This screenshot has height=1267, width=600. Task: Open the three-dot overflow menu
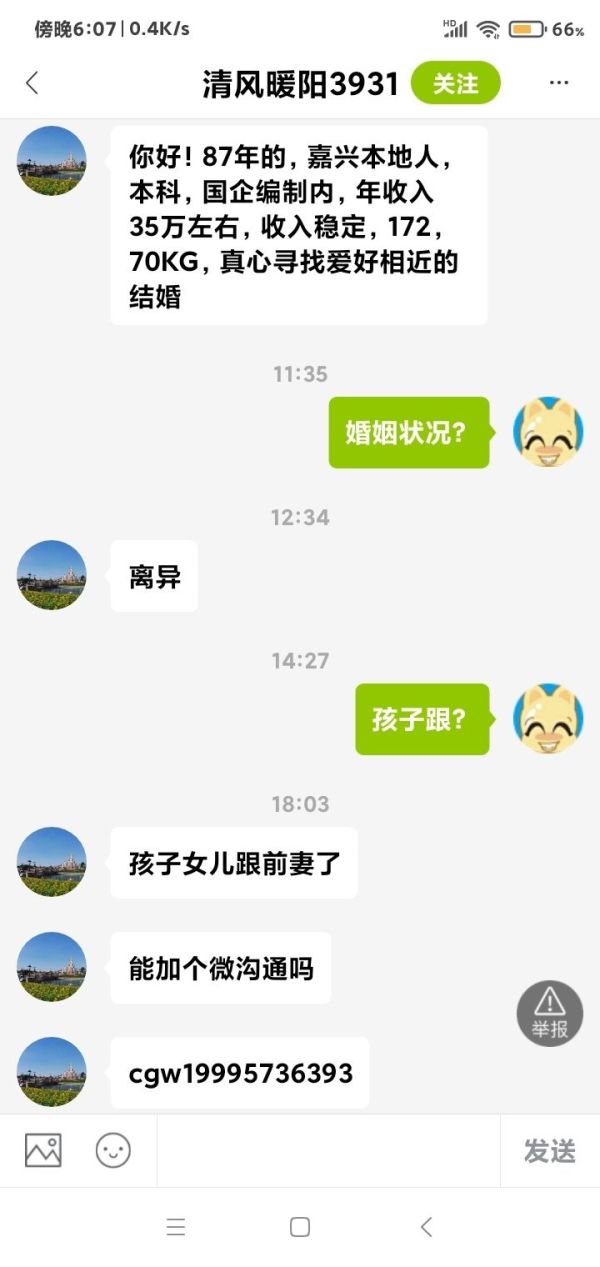pyautogui.click(x=559, y=83)
